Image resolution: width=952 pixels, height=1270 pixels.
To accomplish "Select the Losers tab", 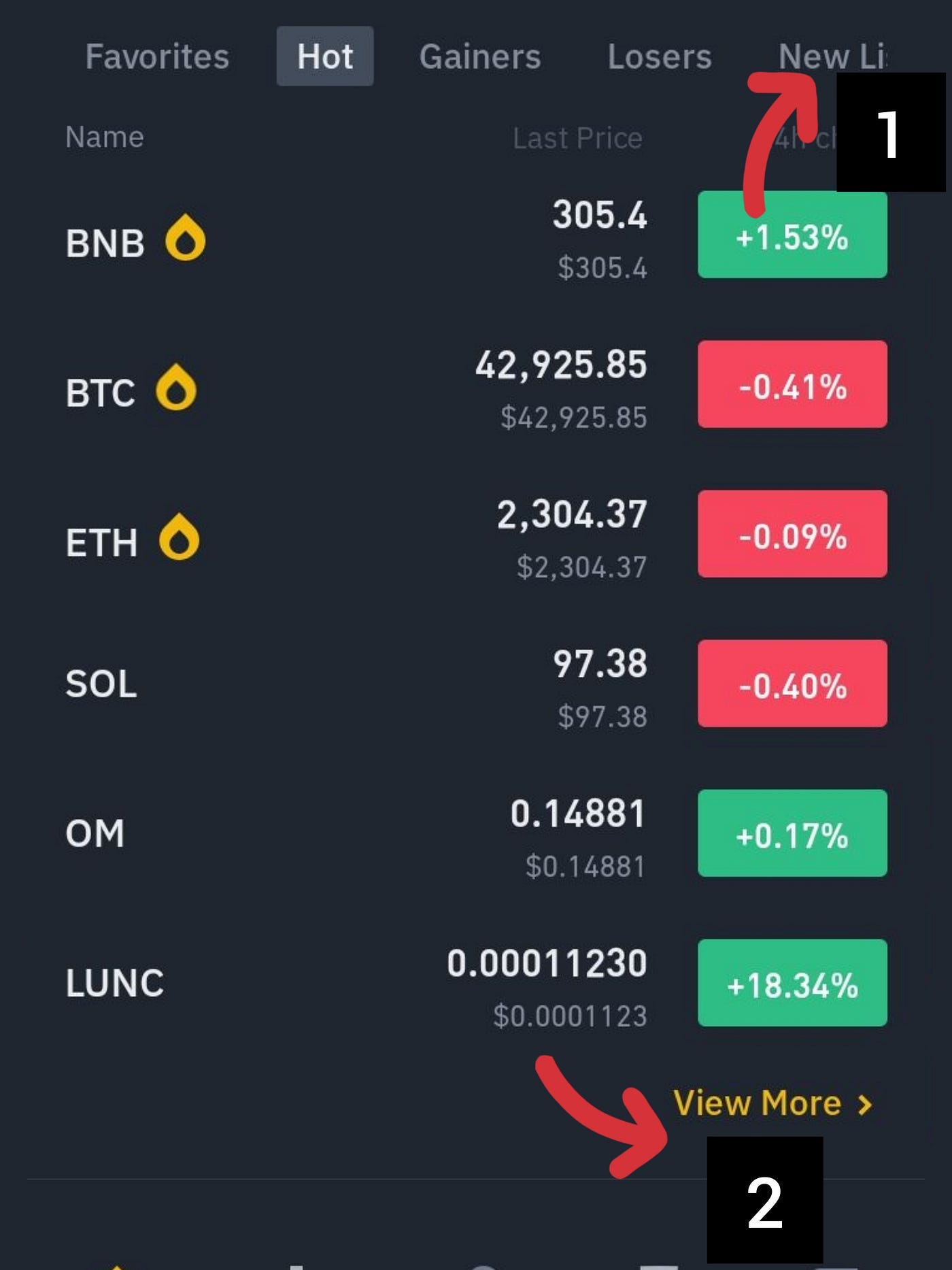I will (x=660, y=57).
